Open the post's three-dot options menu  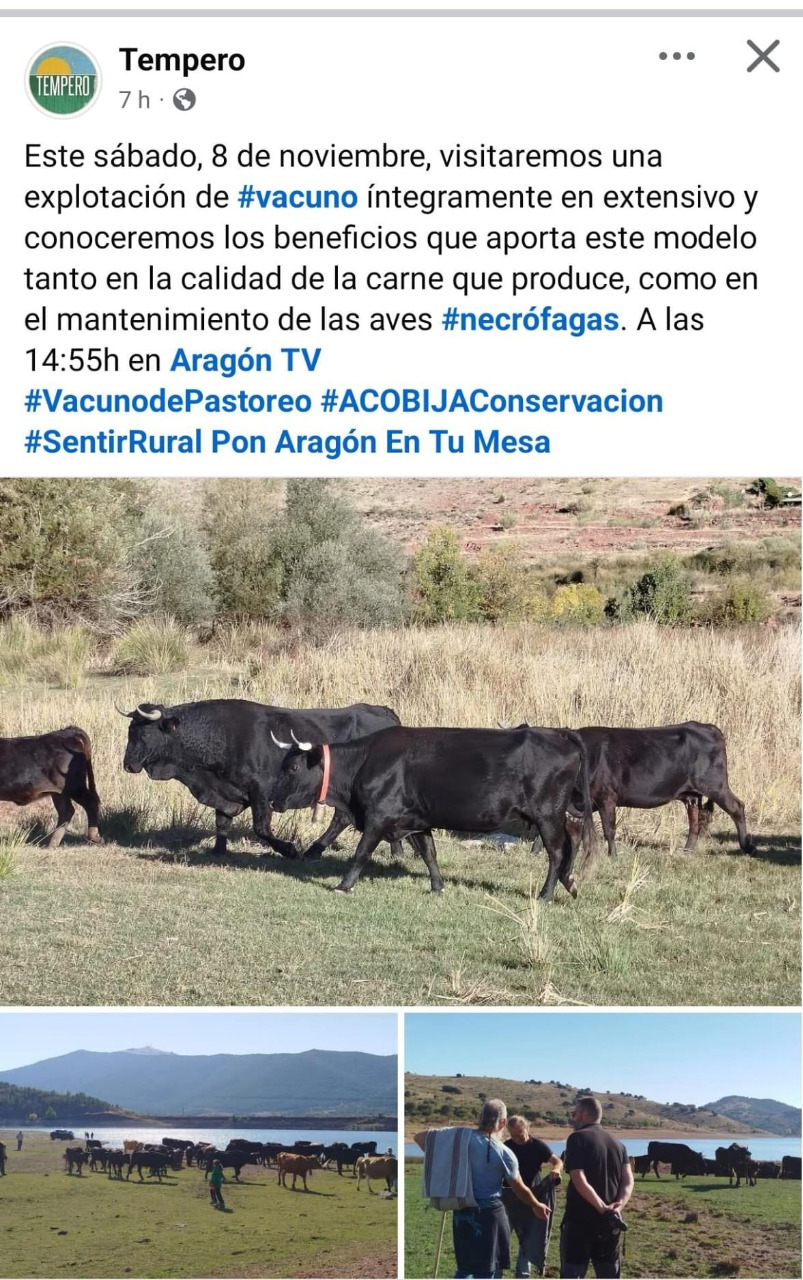(676, 57)
